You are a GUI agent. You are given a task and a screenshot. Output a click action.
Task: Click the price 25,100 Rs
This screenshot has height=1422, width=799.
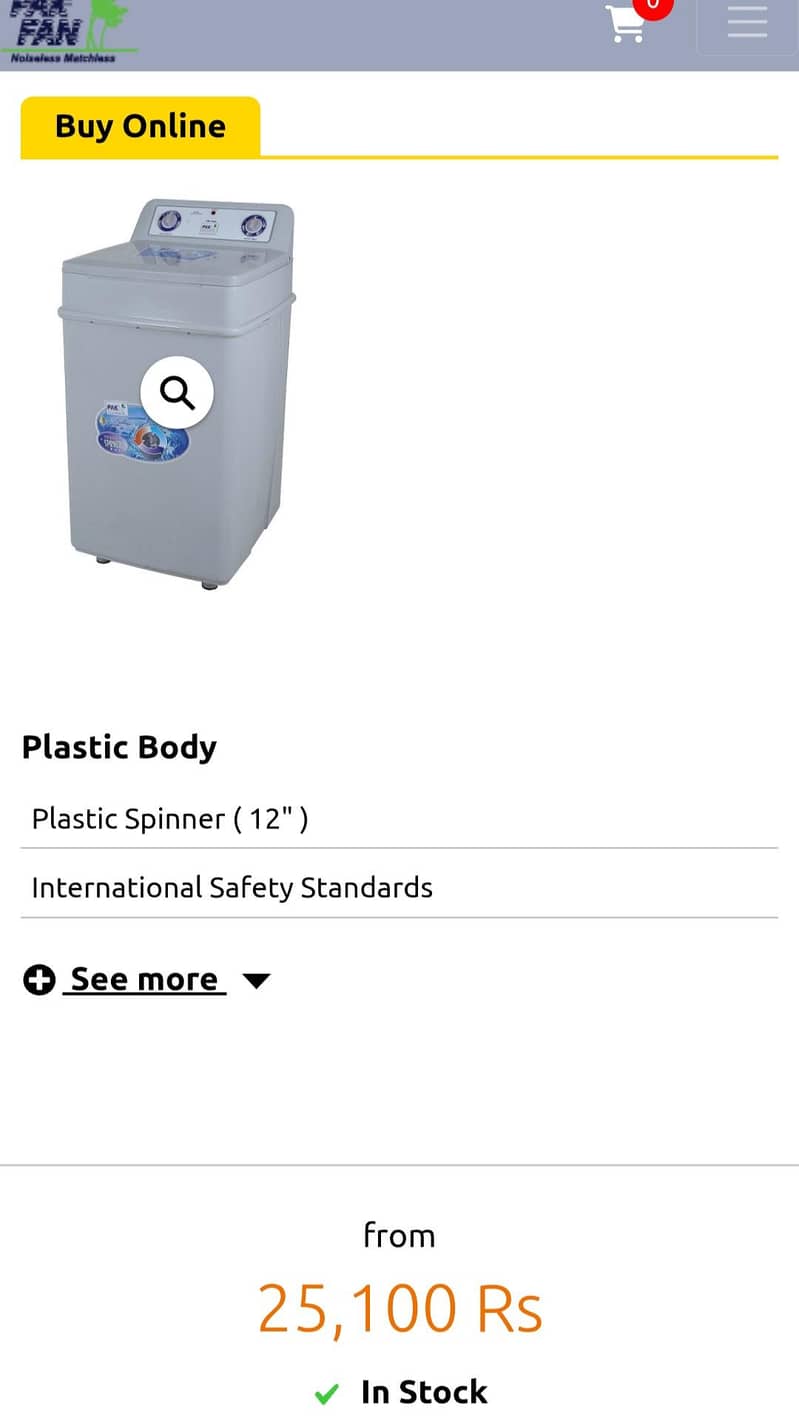399,1306
